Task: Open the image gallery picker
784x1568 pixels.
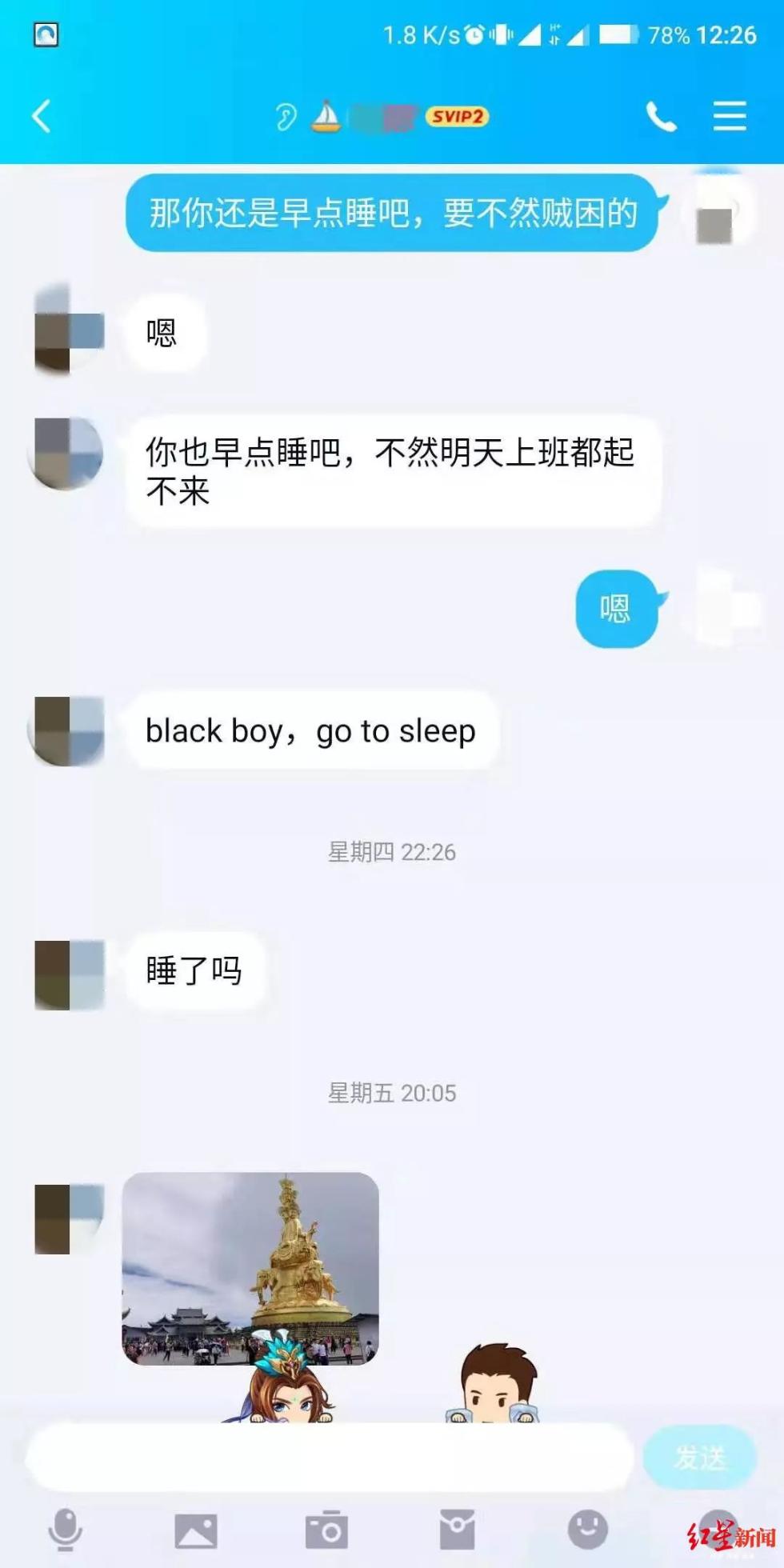Action: tap(196, 1531)
